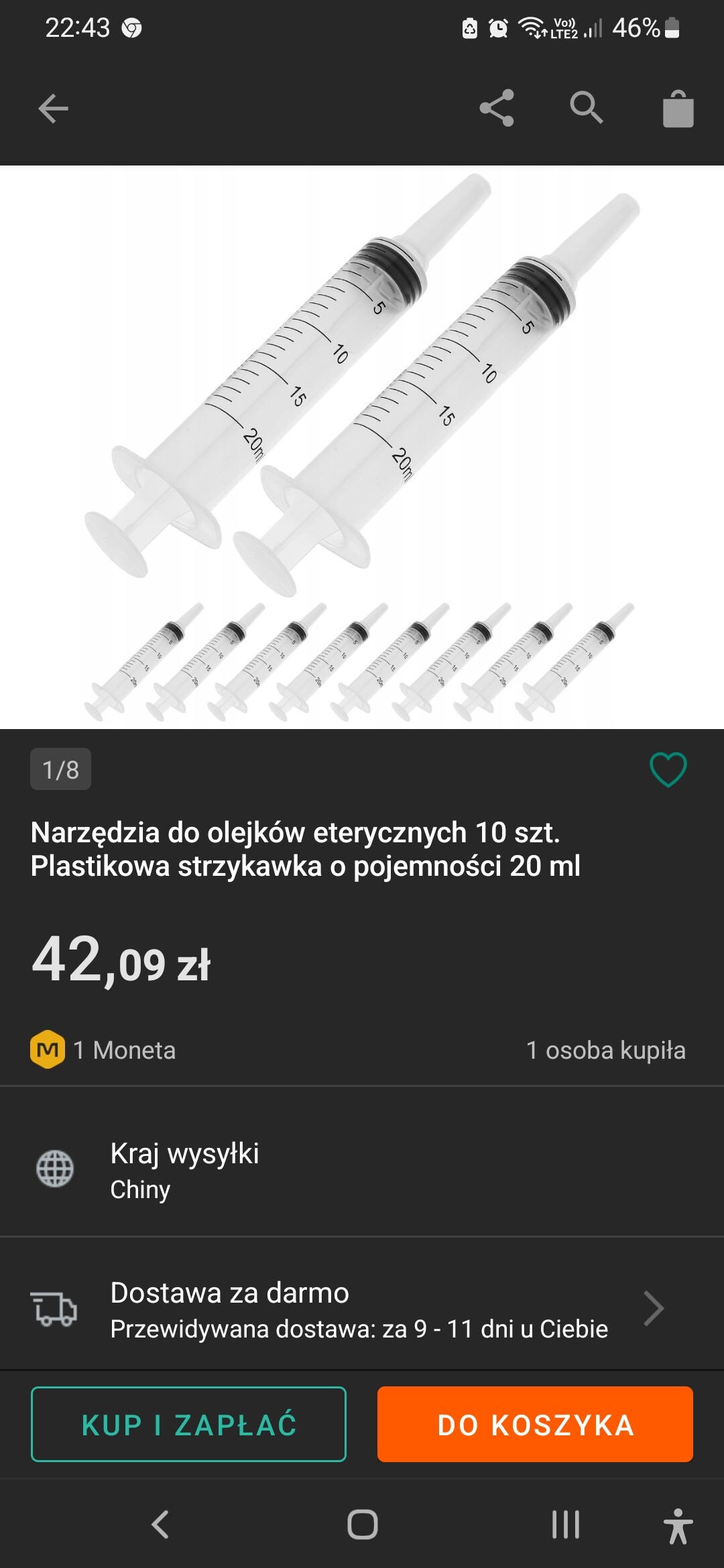Tap the KUP I ZAPŁAĆ button
Image resolution: width=724 pixels, height=1568 pixels.
188,1424
